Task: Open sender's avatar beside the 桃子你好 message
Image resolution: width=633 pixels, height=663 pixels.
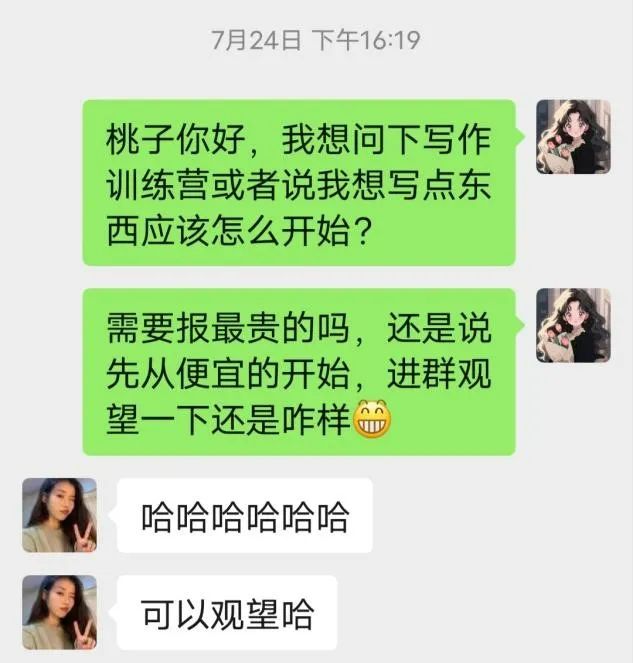Action: pos(573,137)
